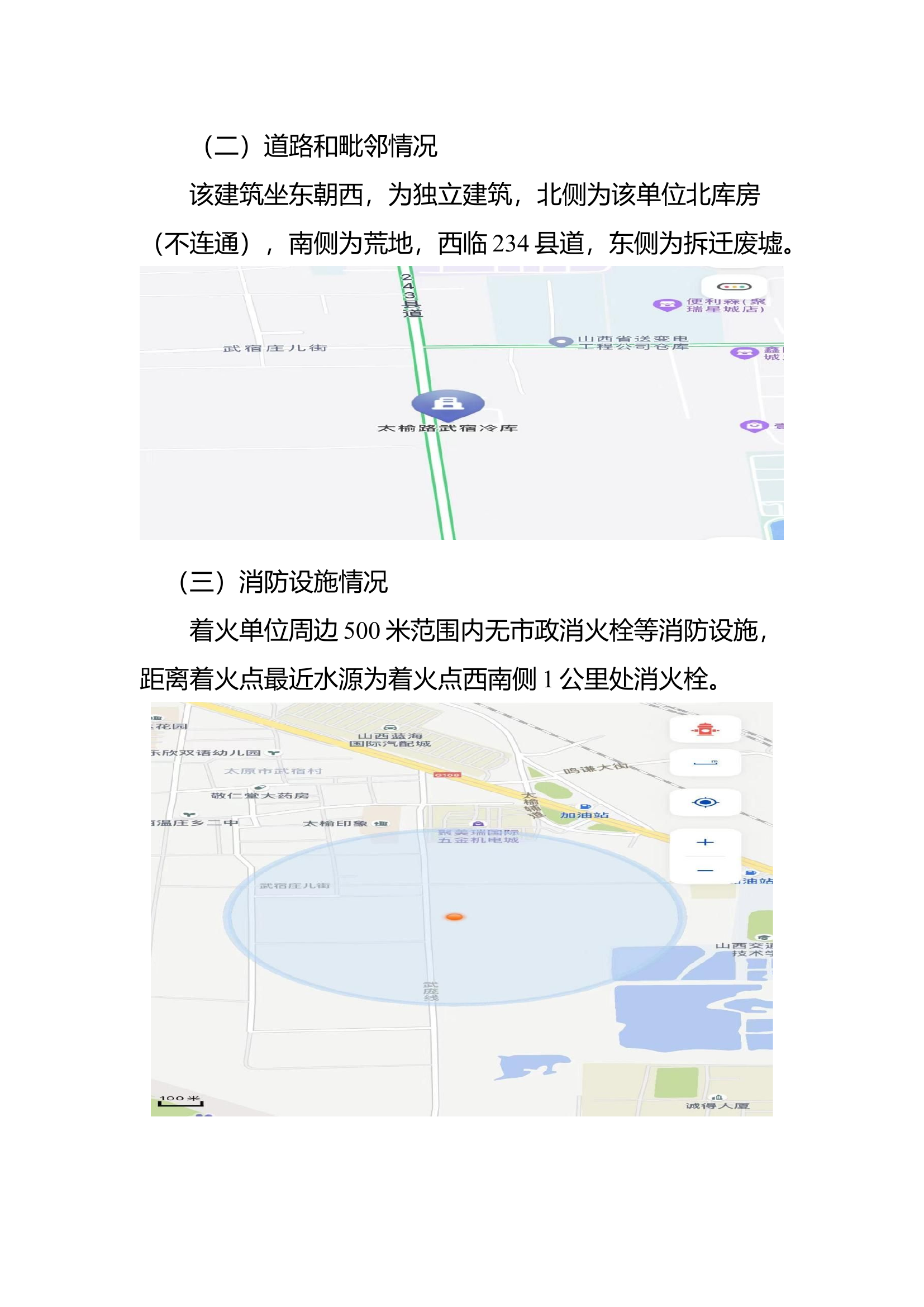This screenshot has height=1307, width=924.
Task: Click the zoom in plus button
Action: 706,843
